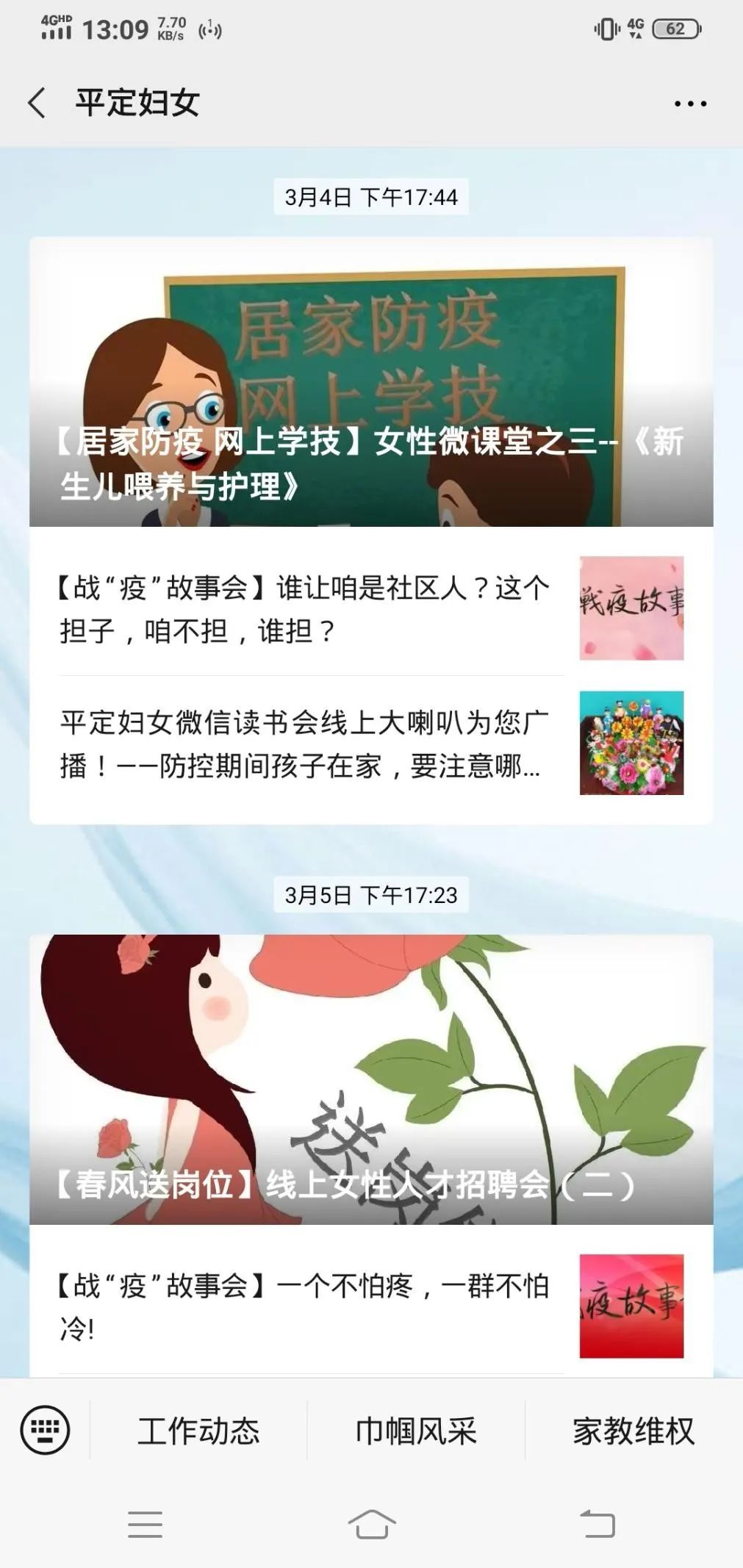
Task: Open the 家教维权 menu
Action: click(x=633, y=1431)
